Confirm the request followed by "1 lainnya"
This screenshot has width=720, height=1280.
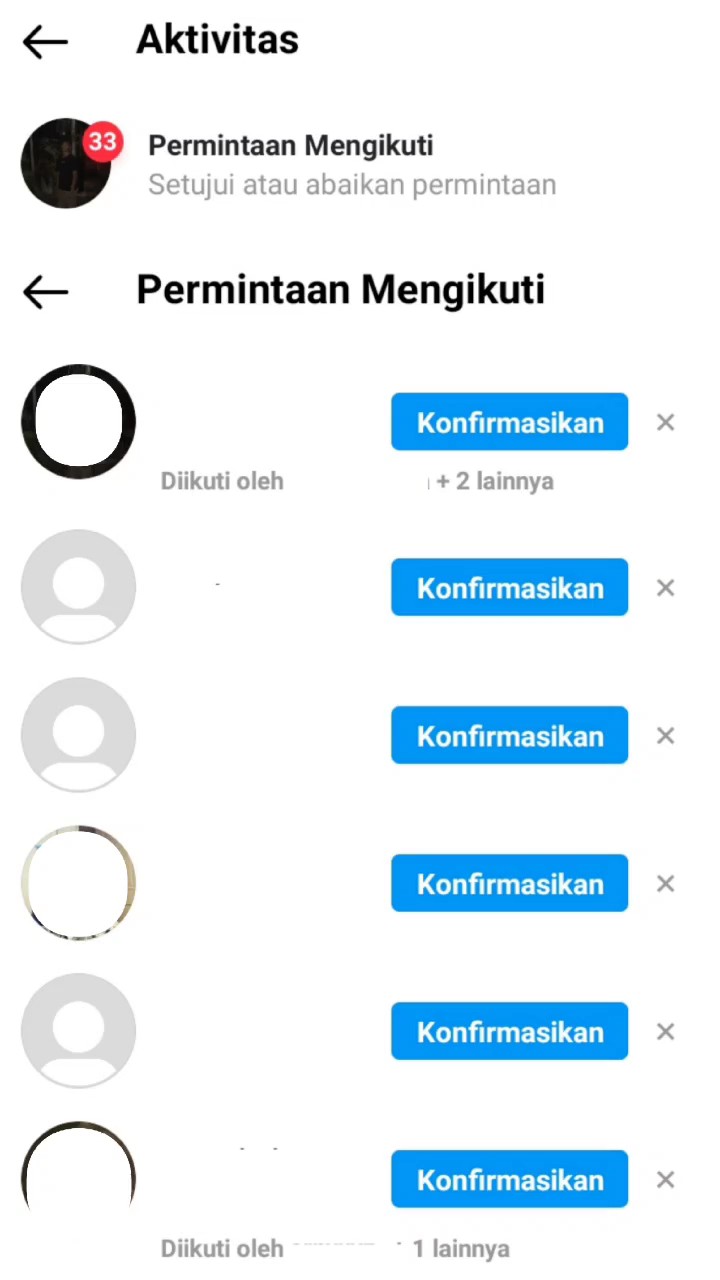tap(509, 1179)
